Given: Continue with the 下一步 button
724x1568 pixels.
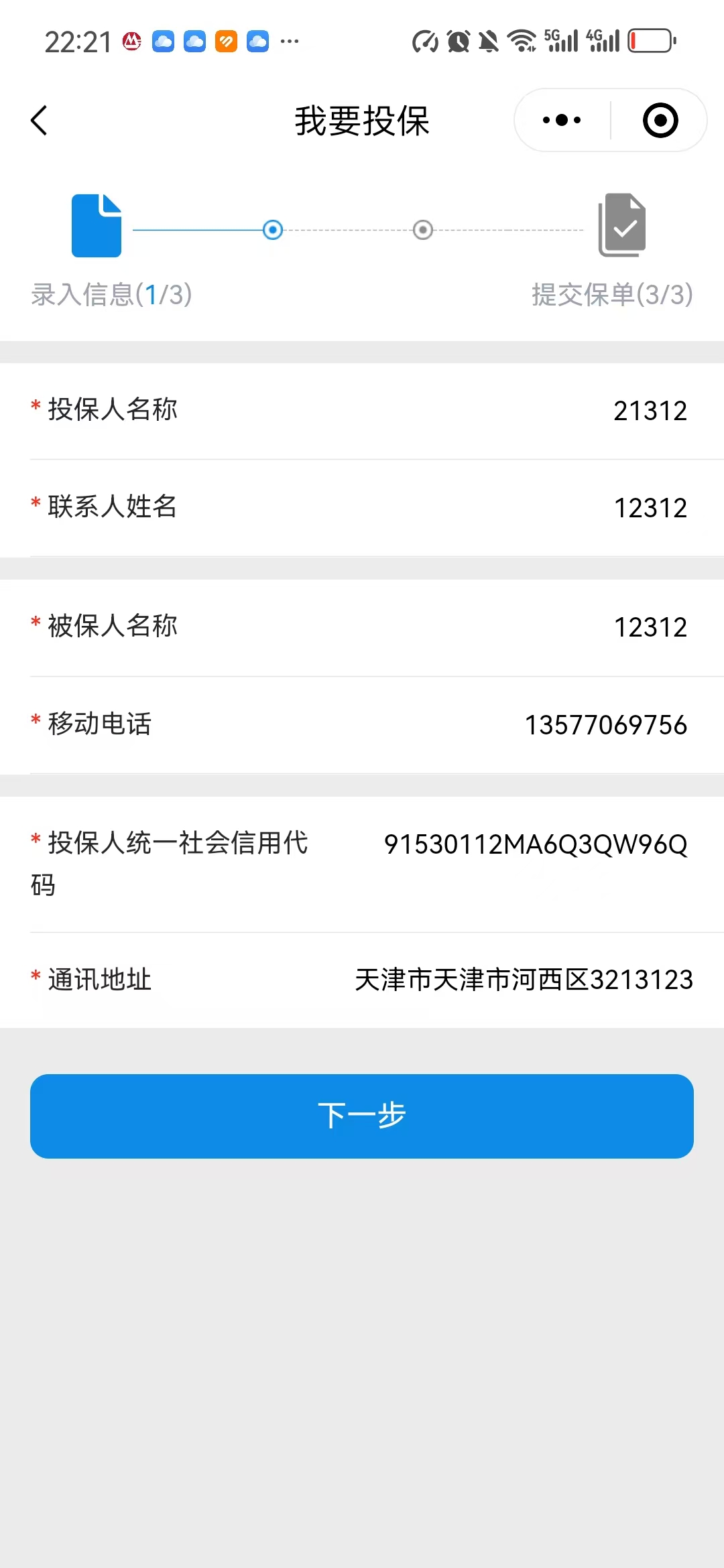Looking at the screenshot, I should click(x=362, y=1116).
